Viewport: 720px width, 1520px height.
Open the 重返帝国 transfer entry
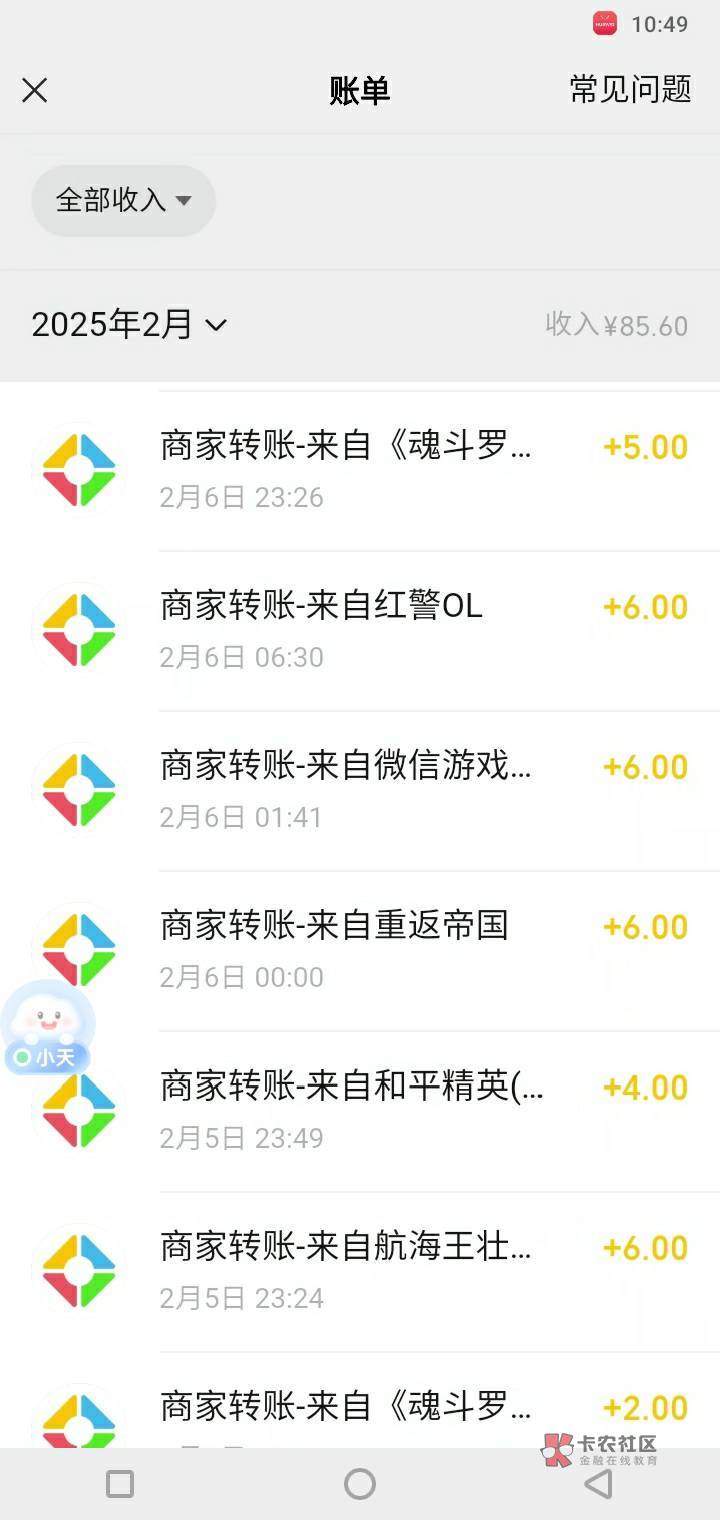point(400,950)
